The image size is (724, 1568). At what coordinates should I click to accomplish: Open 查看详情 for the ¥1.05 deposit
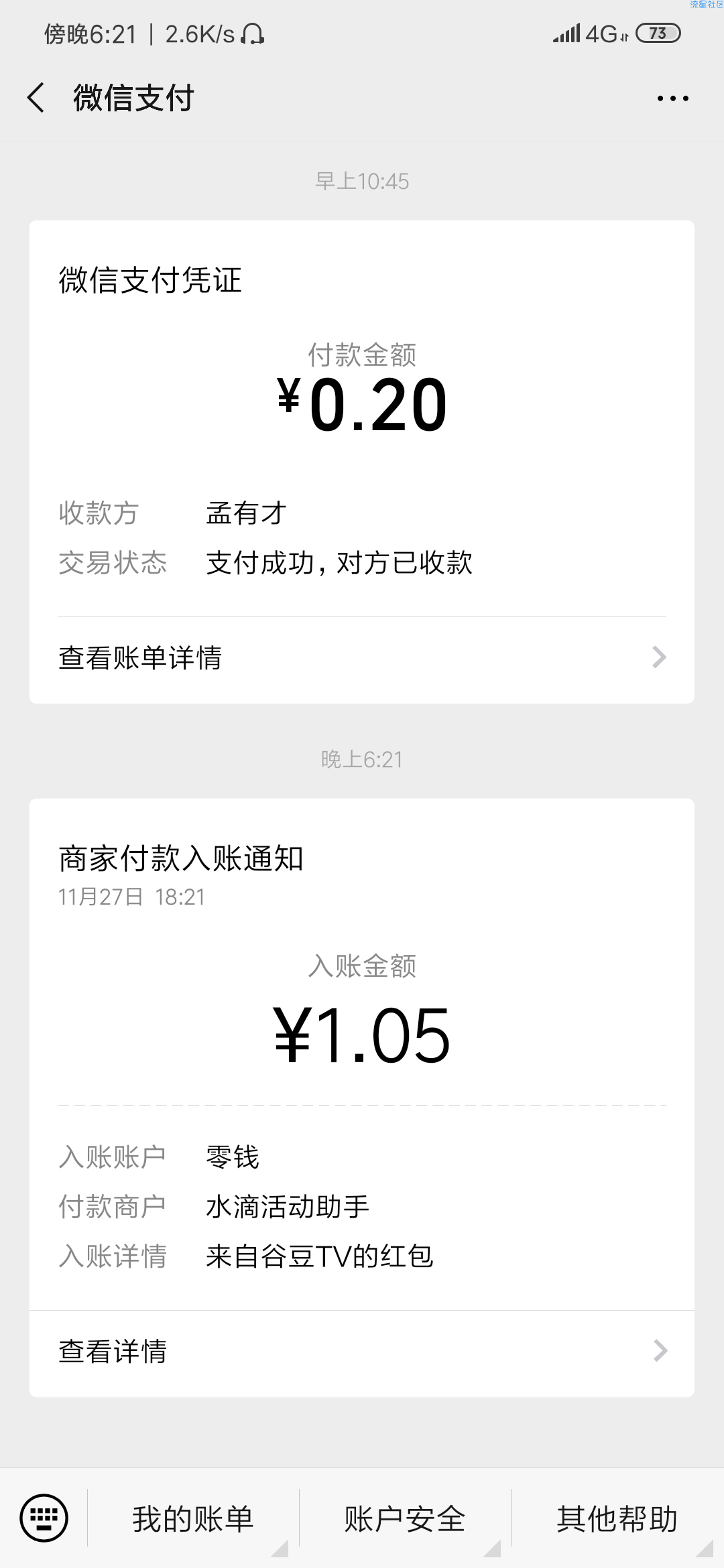(x=362, y=1352)
